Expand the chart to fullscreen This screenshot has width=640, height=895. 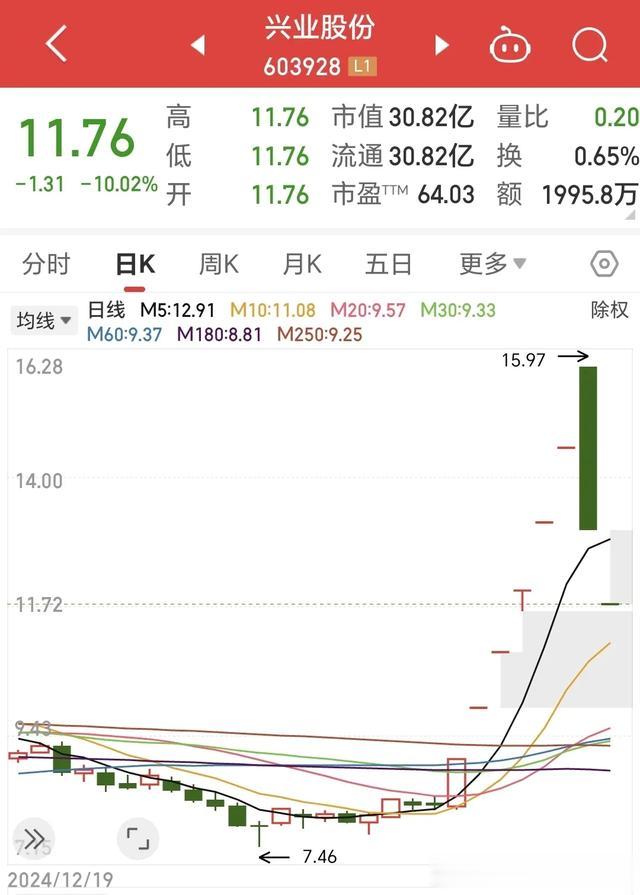click(x=137, y=838)
